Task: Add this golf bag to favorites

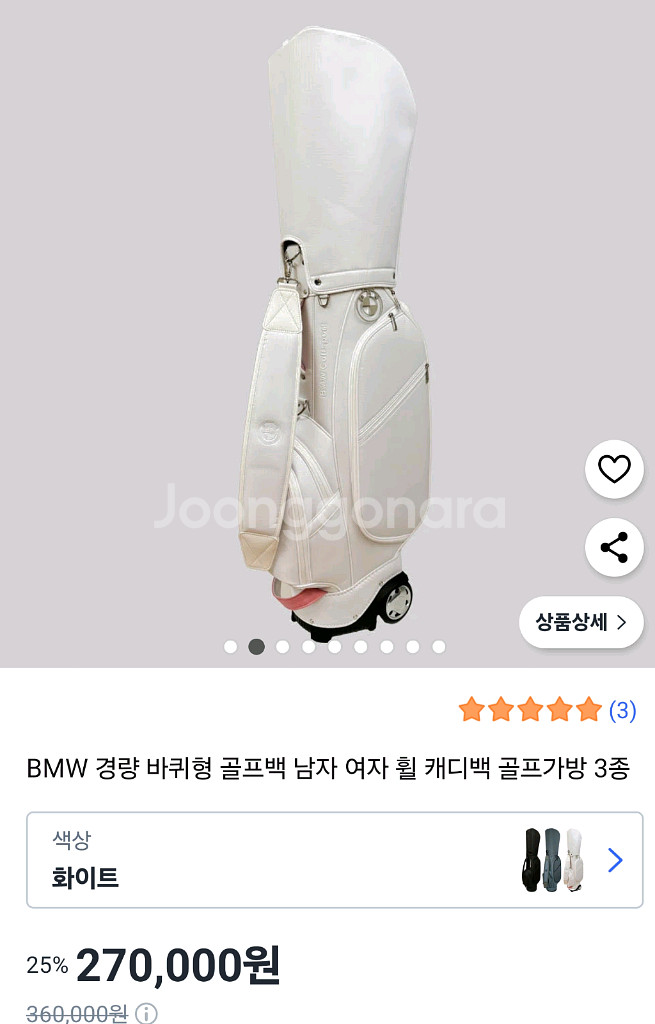Action: click(x=614, y=469)
